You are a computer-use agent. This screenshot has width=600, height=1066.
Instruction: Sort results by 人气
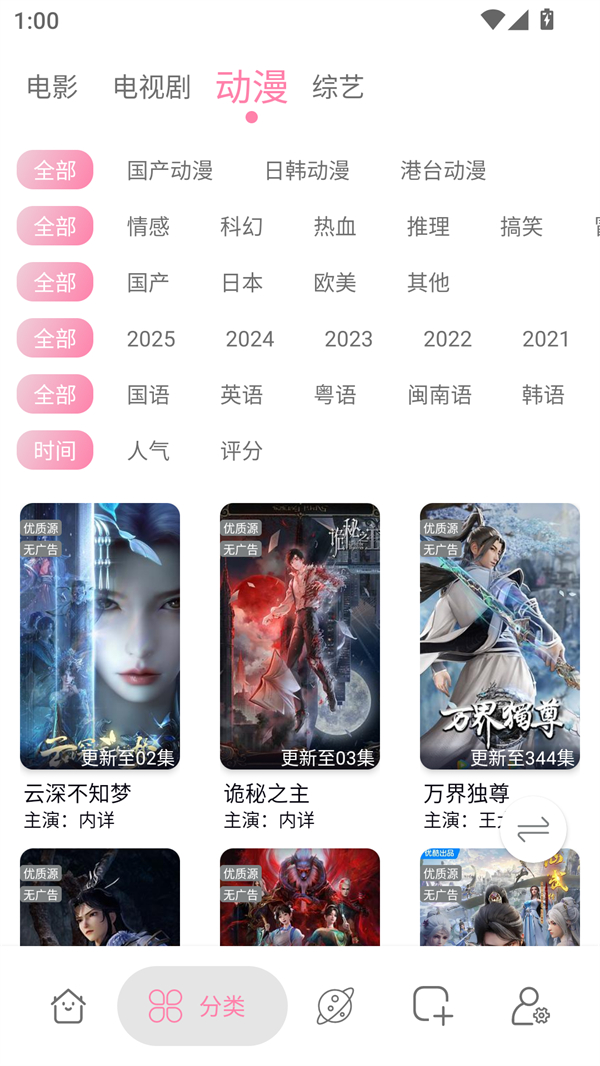click(x=148, y=450)
